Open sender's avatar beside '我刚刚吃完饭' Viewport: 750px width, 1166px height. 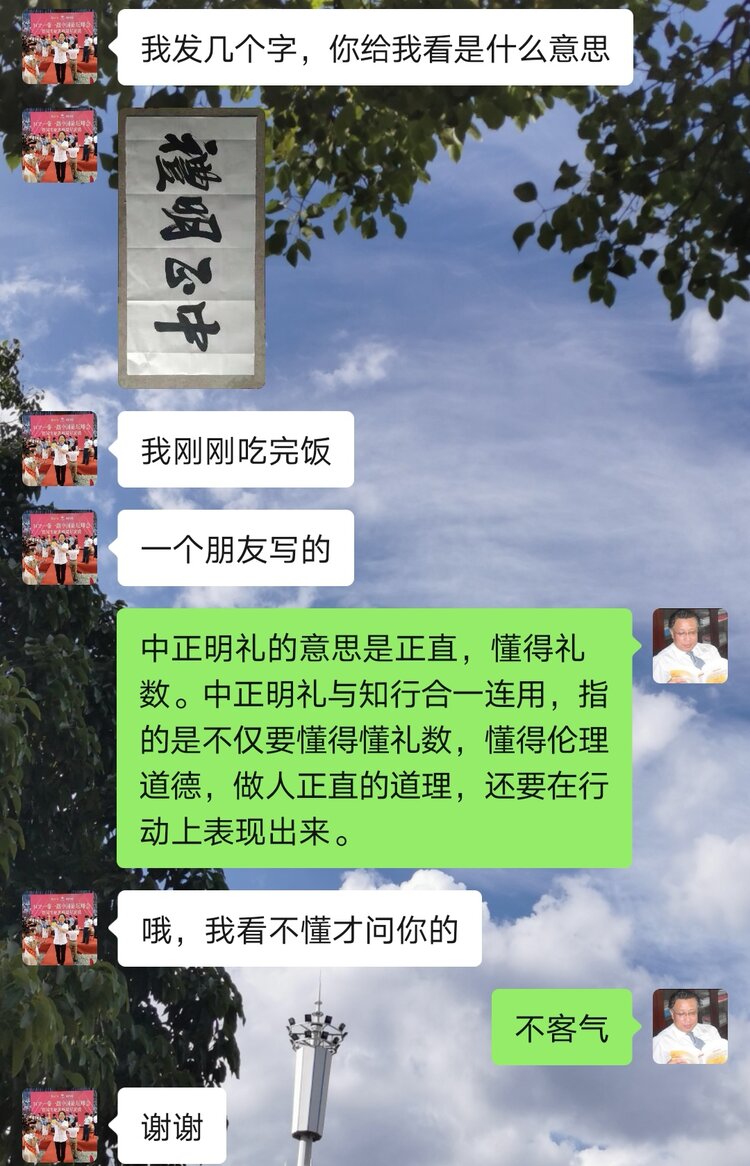(59, 449)
